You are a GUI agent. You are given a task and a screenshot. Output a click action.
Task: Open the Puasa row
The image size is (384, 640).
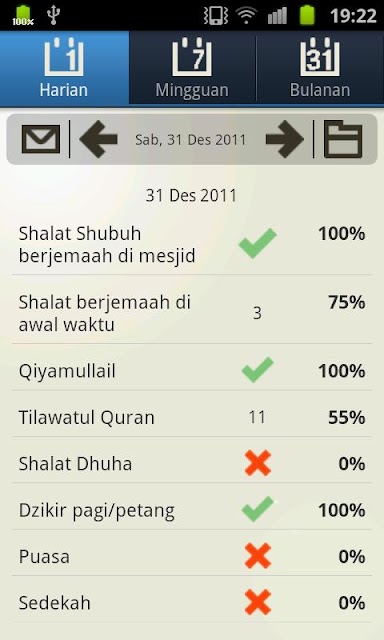coord(192,553)
